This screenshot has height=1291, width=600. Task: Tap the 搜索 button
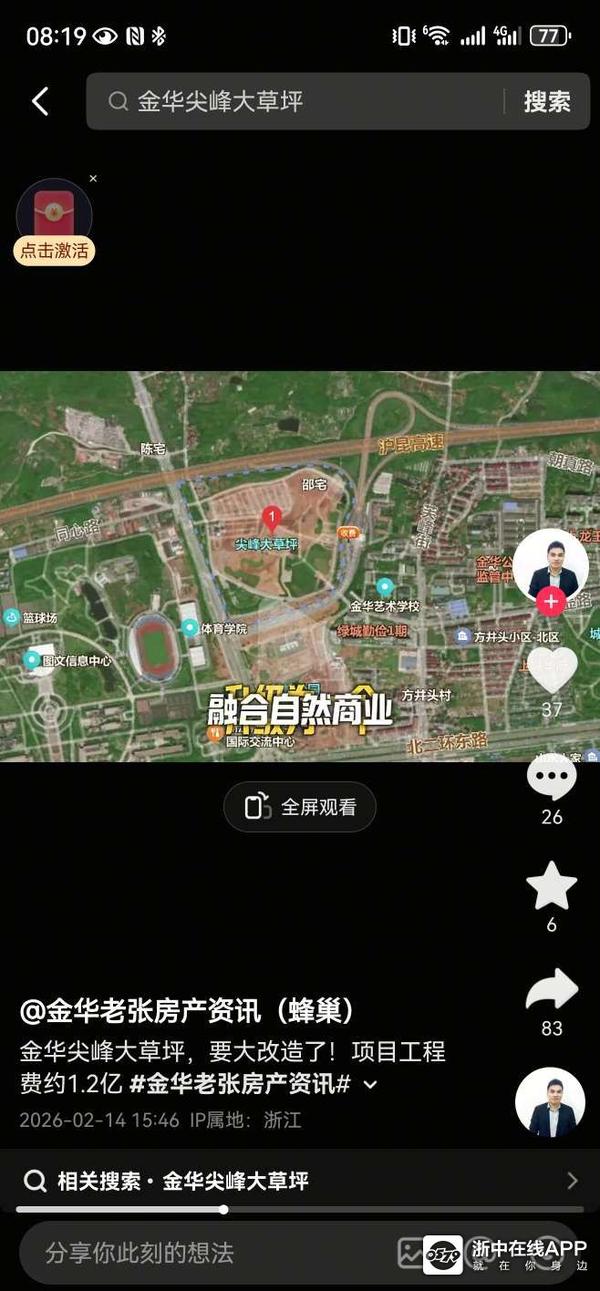click(x=547, y=101)
